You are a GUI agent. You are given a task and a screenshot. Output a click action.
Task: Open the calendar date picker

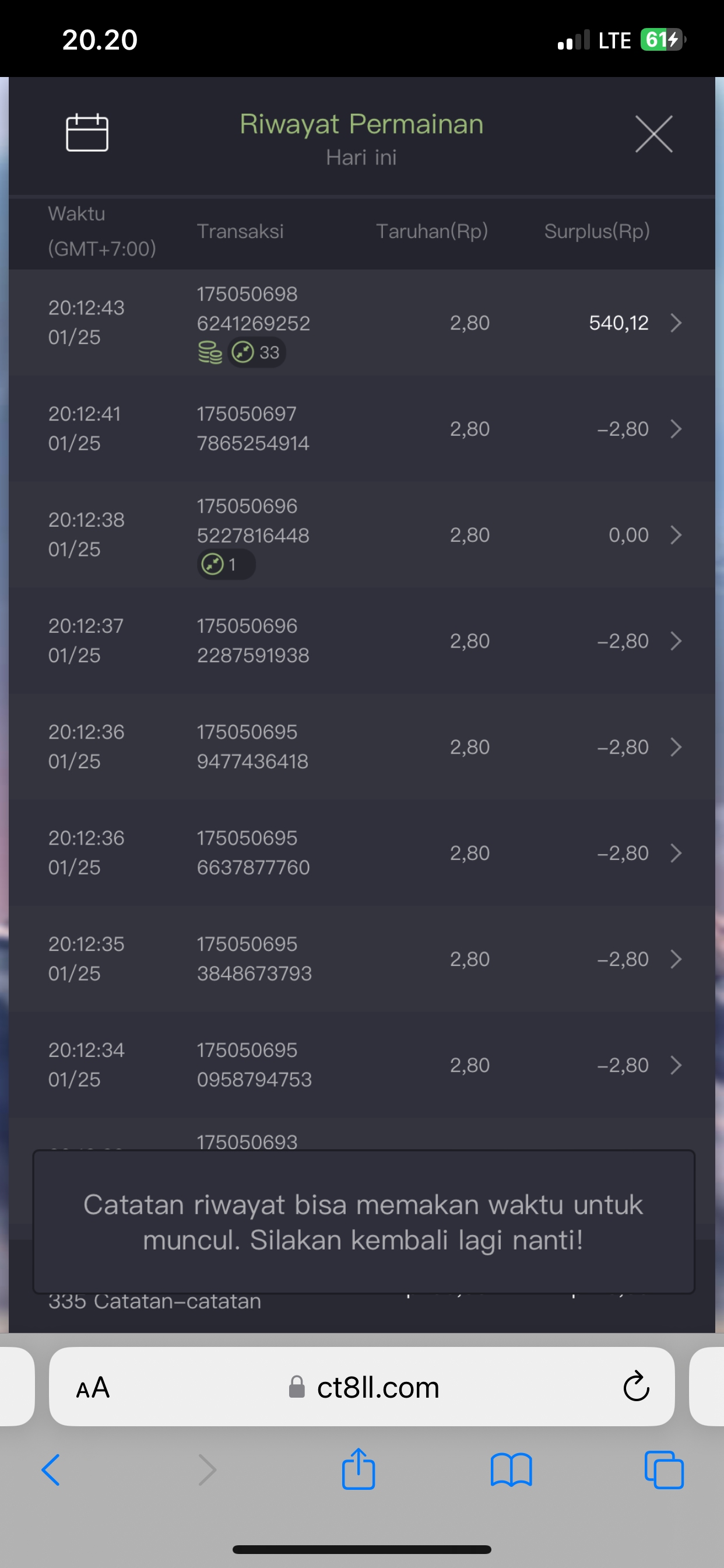click(87, 132)
